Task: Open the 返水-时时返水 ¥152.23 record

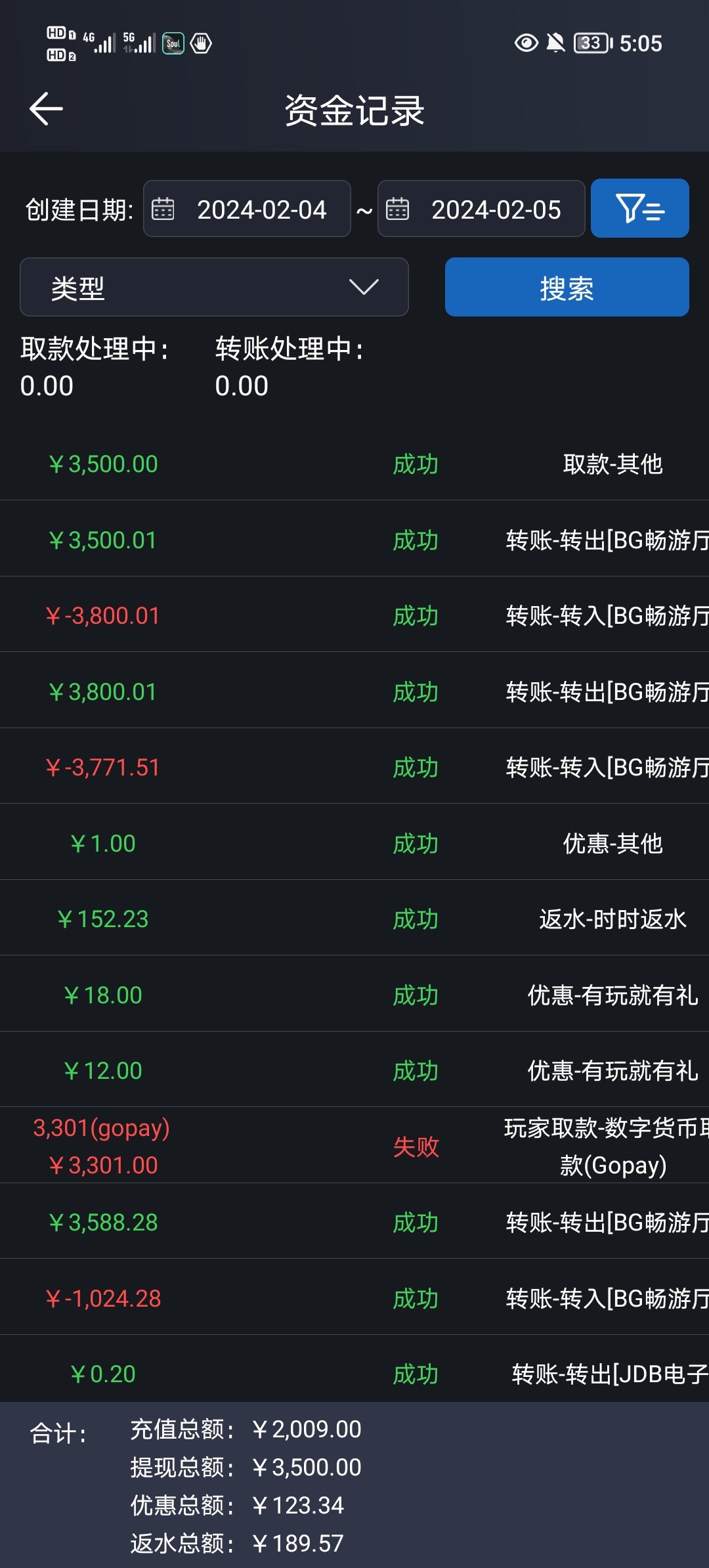Action: pos(354,919)
